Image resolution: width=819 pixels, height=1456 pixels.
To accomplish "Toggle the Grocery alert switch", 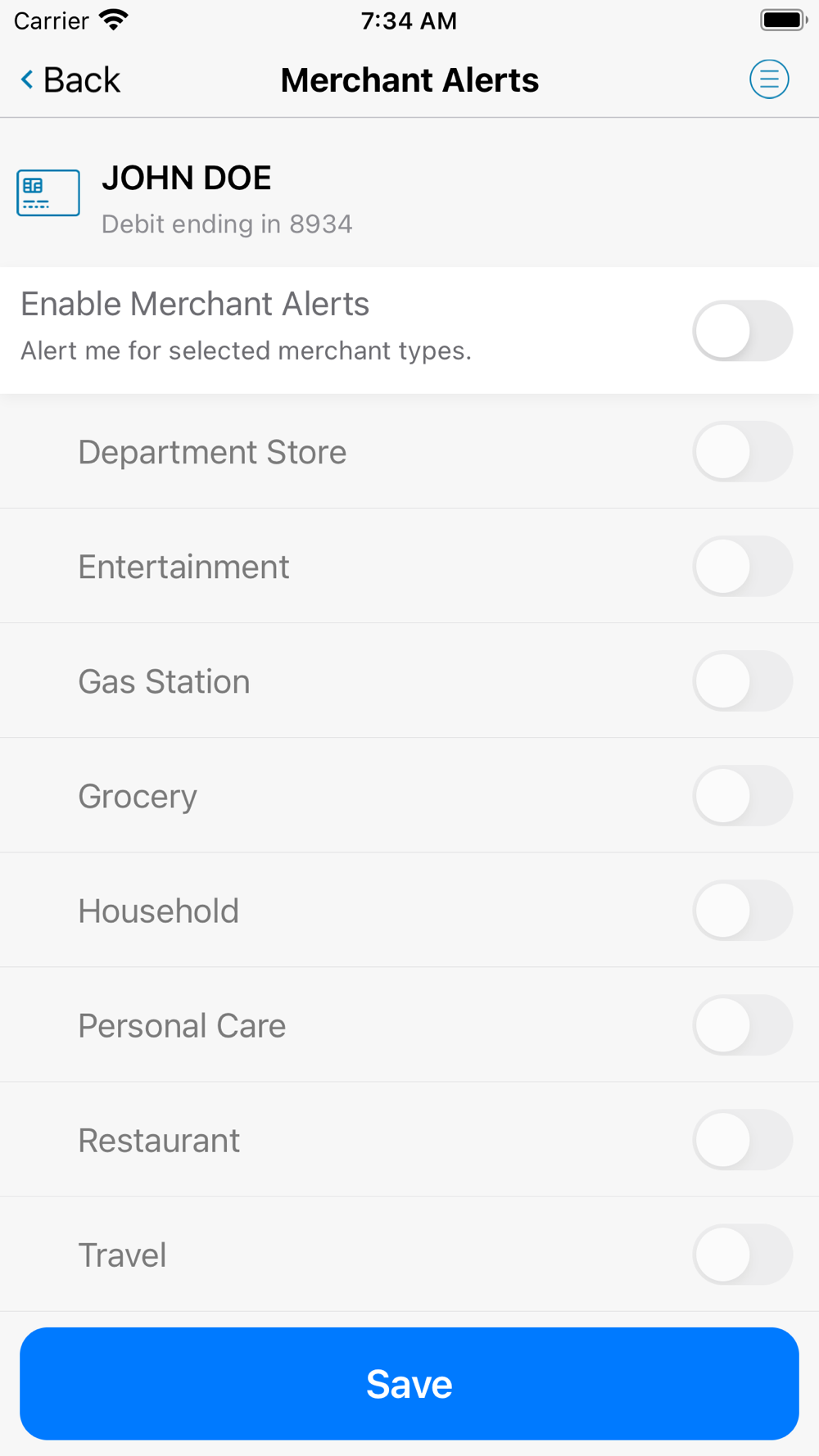I will coord(742,795).
